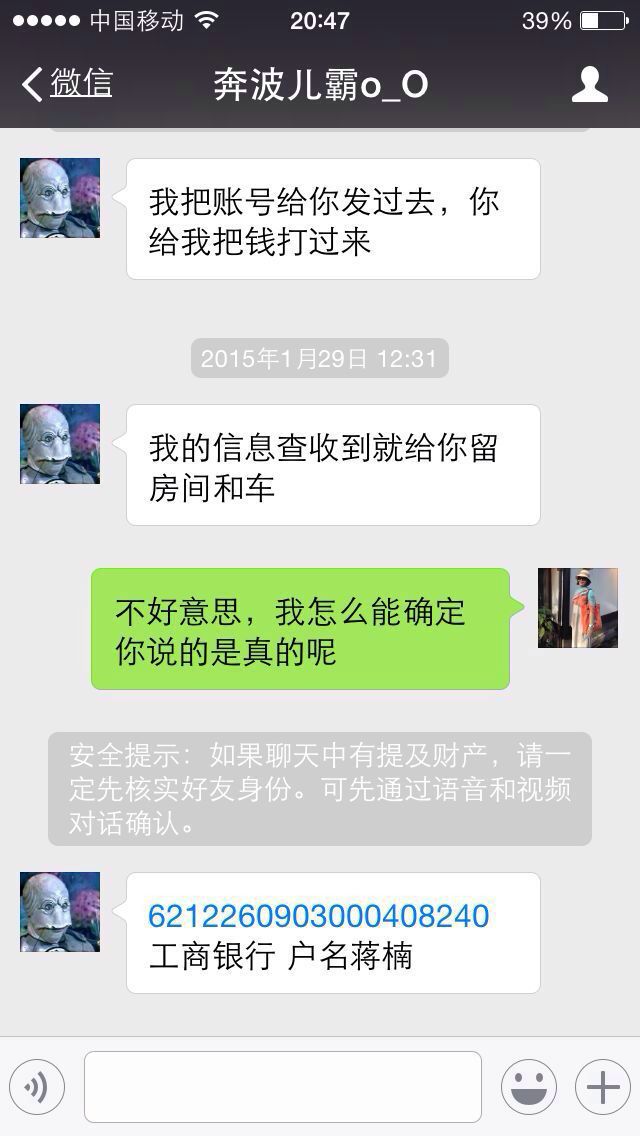Screen dimensions: 640x1136
Task: Open the contact profile icon
Action: [589, 84]
